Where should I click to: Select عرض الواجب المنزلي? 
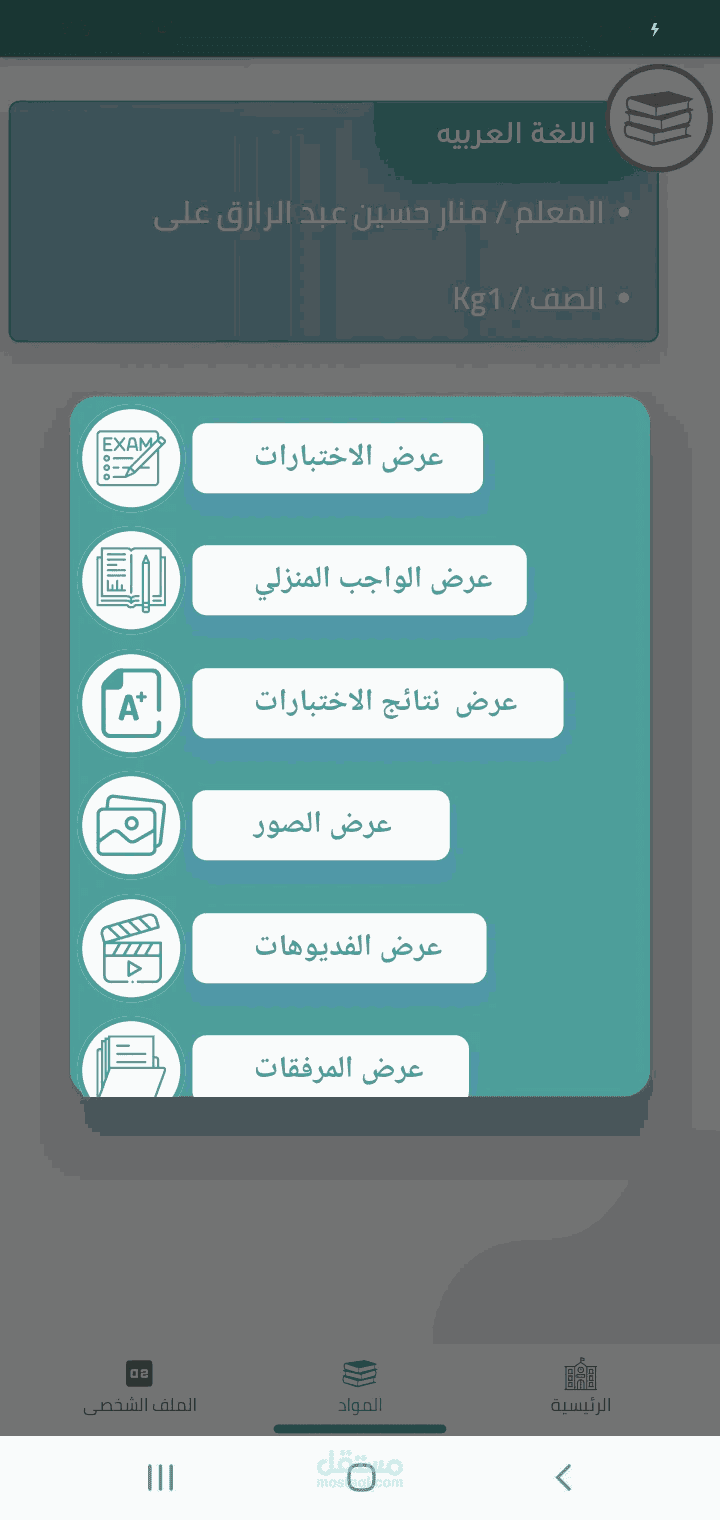pyautogui.click(x=359, y=580)
